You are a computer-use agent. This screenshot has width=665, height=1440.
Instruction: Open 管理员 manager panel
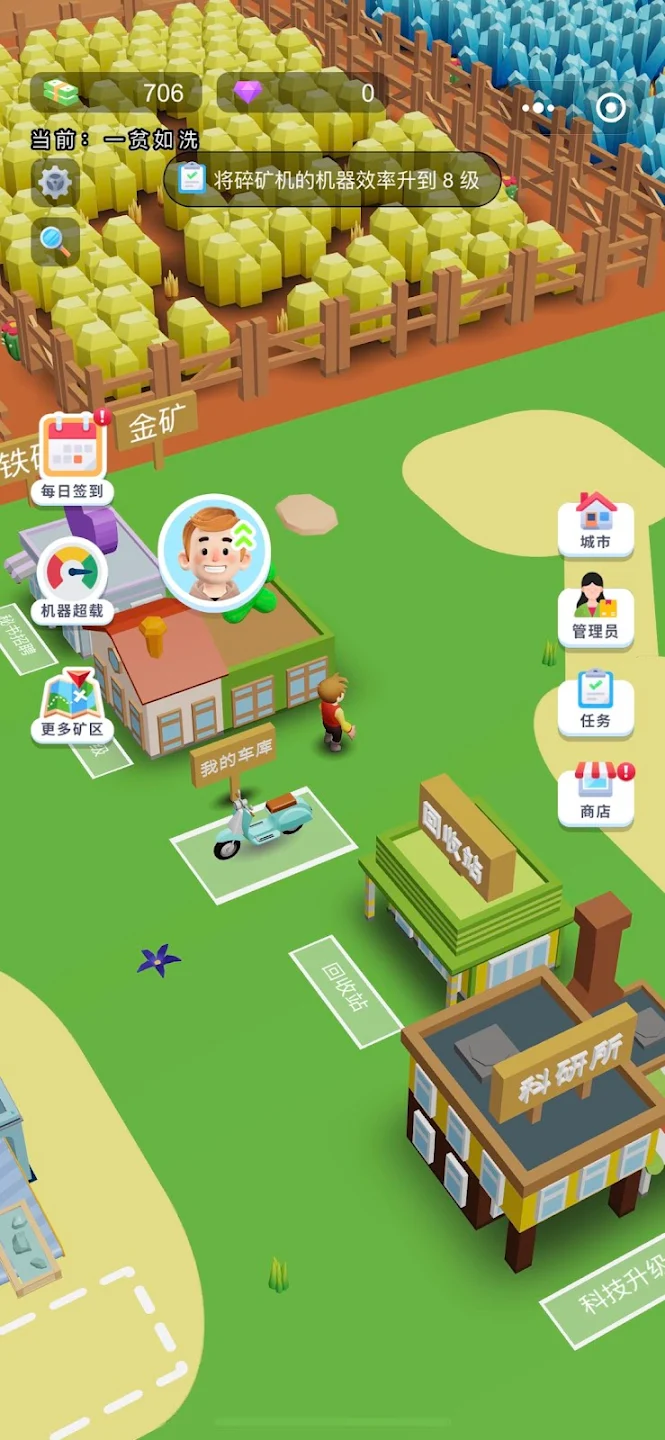pos(595,611)
